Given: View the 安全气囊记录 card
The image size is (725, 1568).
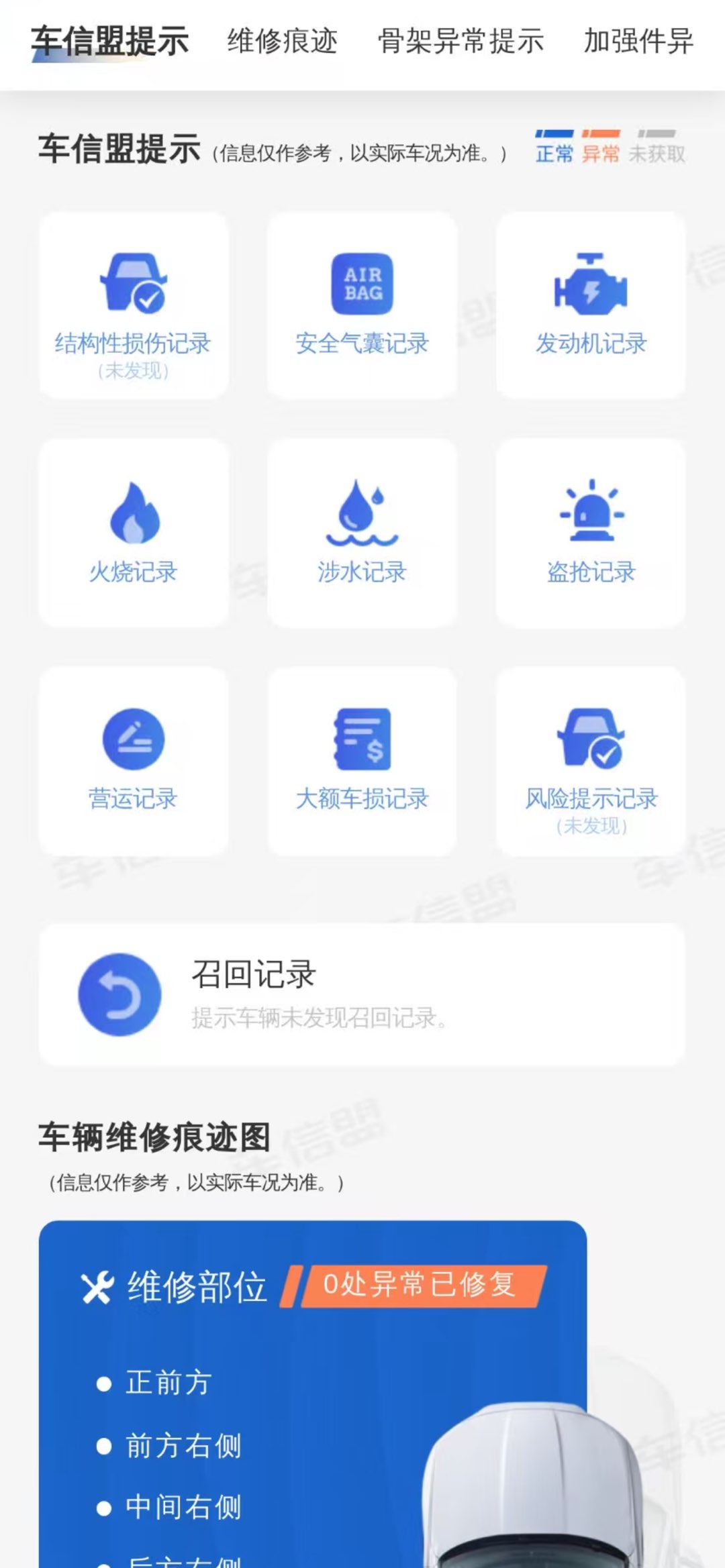Looking at the screenshot, I should pyautogui.click(x=362, y=306).
